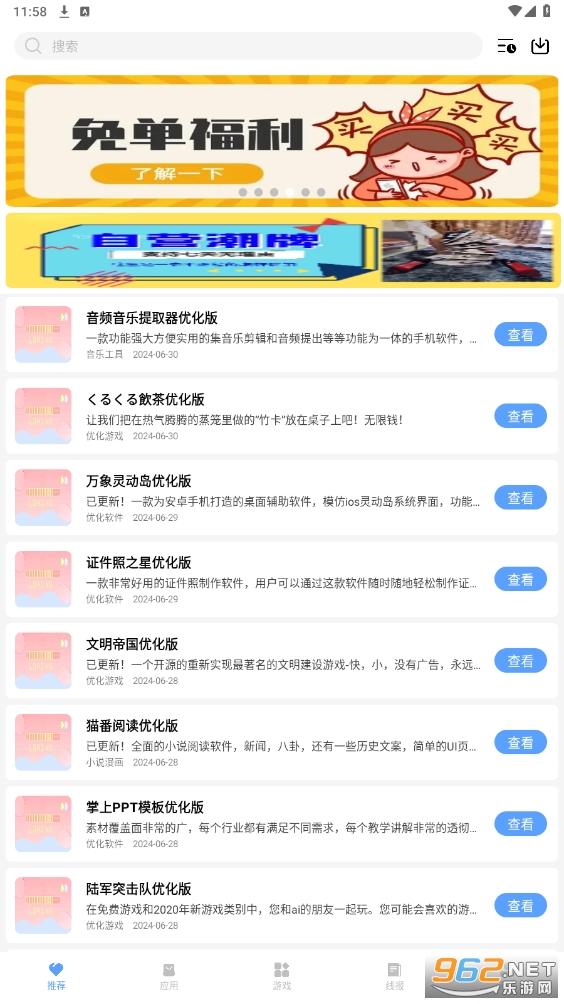
Task: Open the 陆军突击队优化版 entry
Action: point(282,905)
